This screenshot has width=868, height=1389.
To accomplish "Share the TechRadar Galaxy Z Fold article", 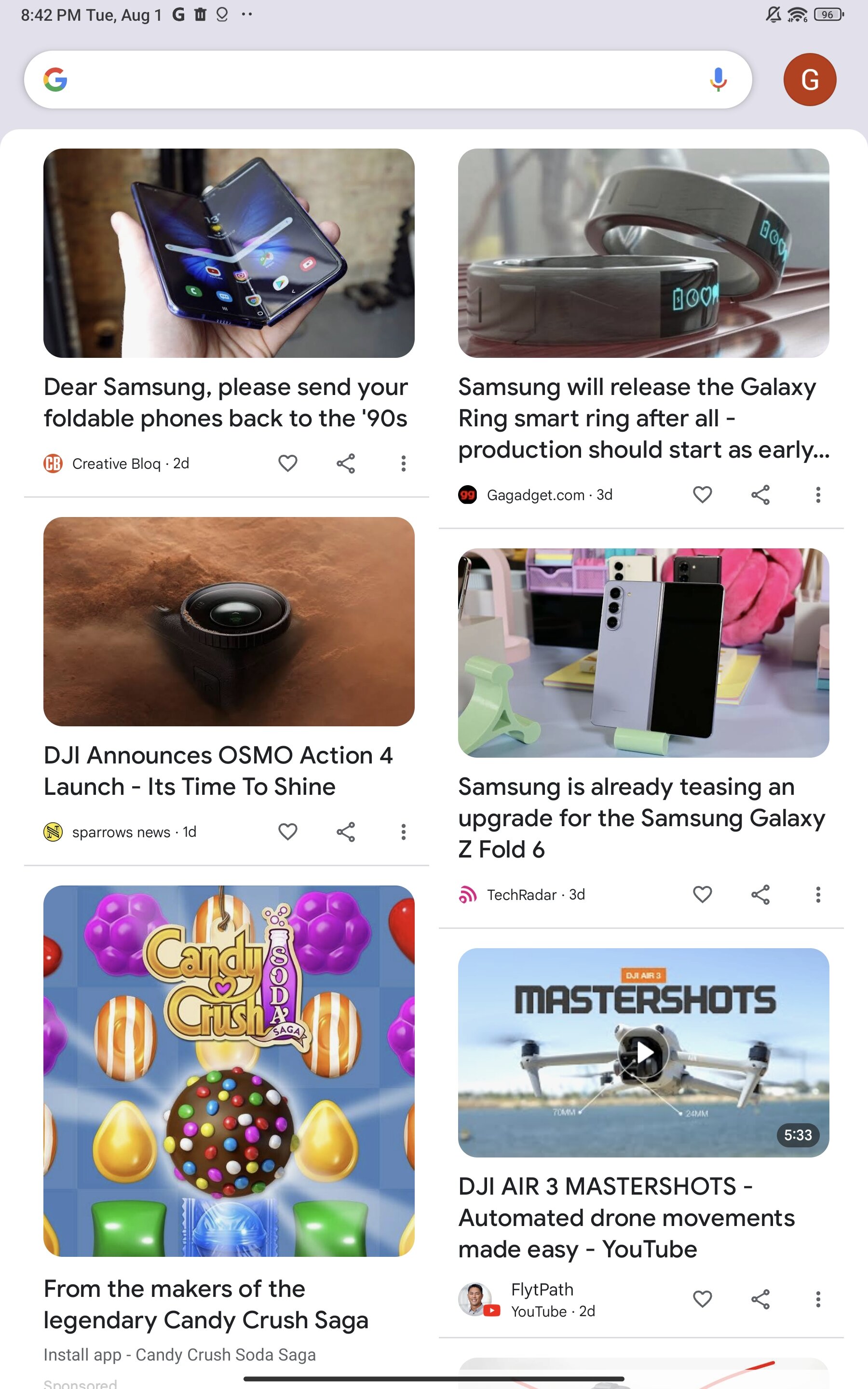I will (x=760, y=894).
